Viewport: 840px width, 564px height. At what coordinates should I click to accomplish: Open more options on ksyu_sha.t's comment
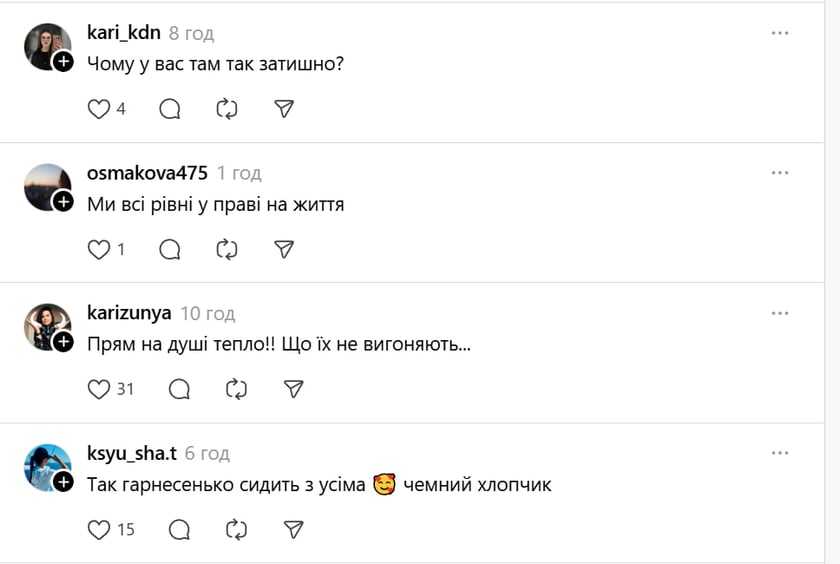click(780, 453)
